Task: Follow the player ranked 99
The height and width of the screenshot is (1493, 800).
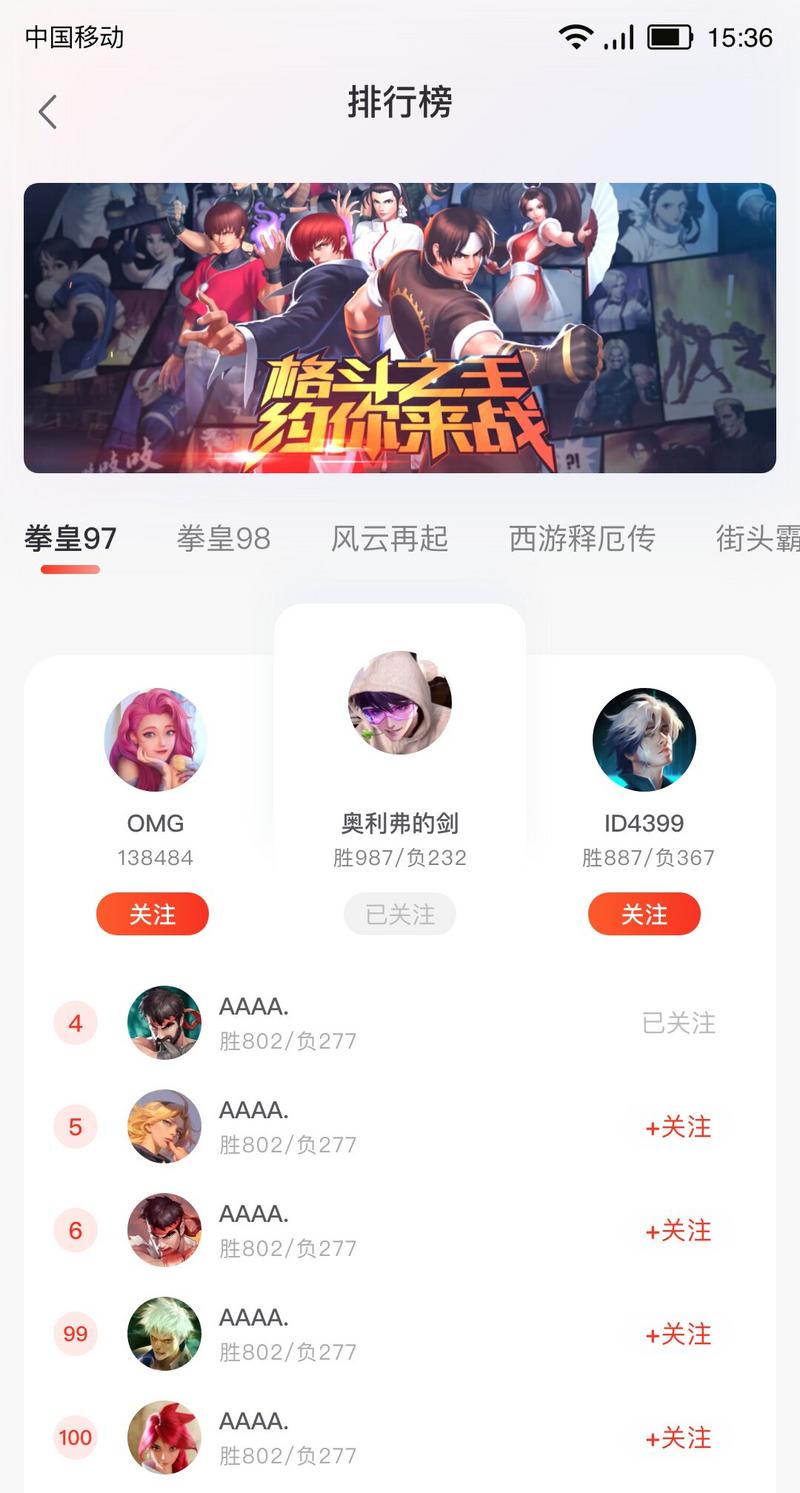Action: [679, 1334]
